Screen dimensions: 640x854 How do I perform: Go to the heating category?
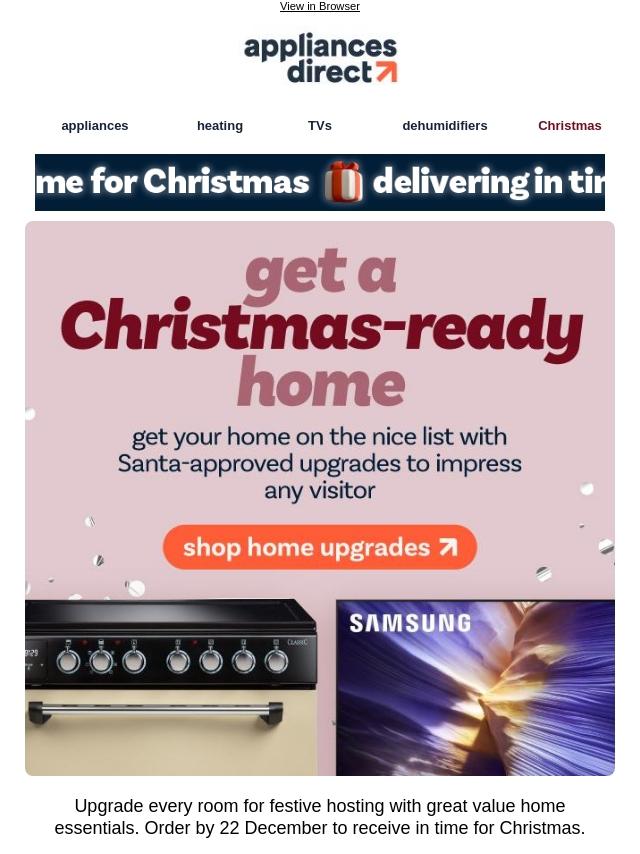click(220, 126)
